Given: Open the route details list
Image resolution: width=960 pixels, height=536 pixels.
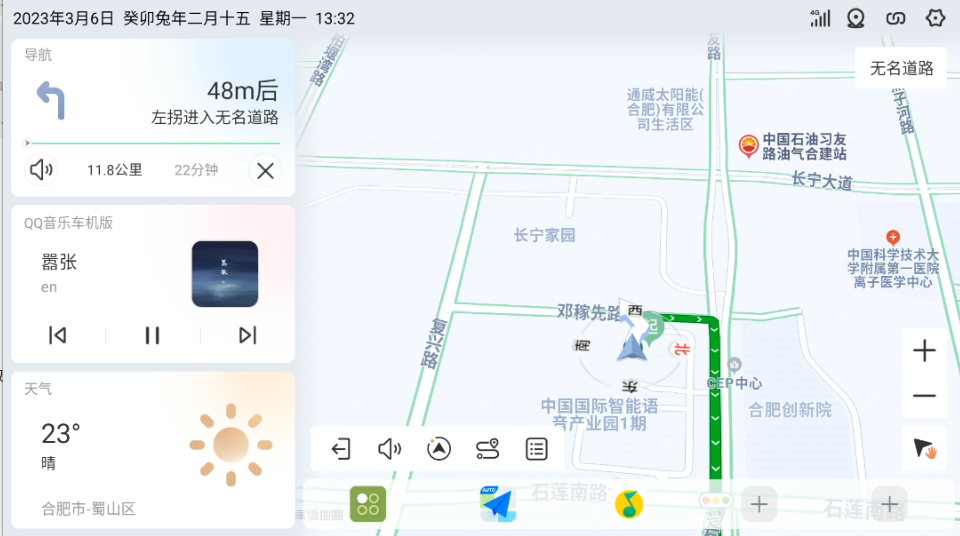Looking at the screenshot, I should coord(537,449).
